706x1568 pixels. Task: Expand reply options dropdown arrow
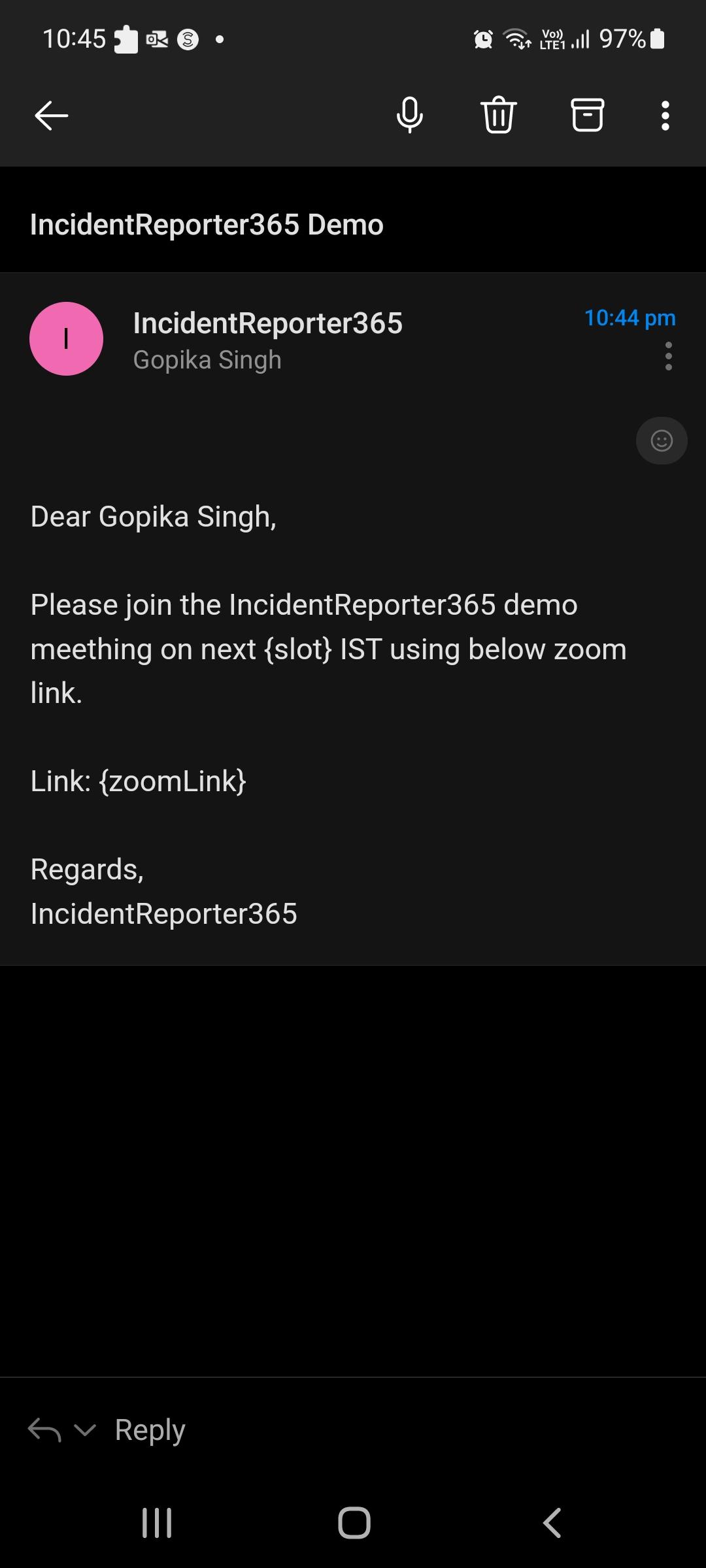tap(85, 1430)
